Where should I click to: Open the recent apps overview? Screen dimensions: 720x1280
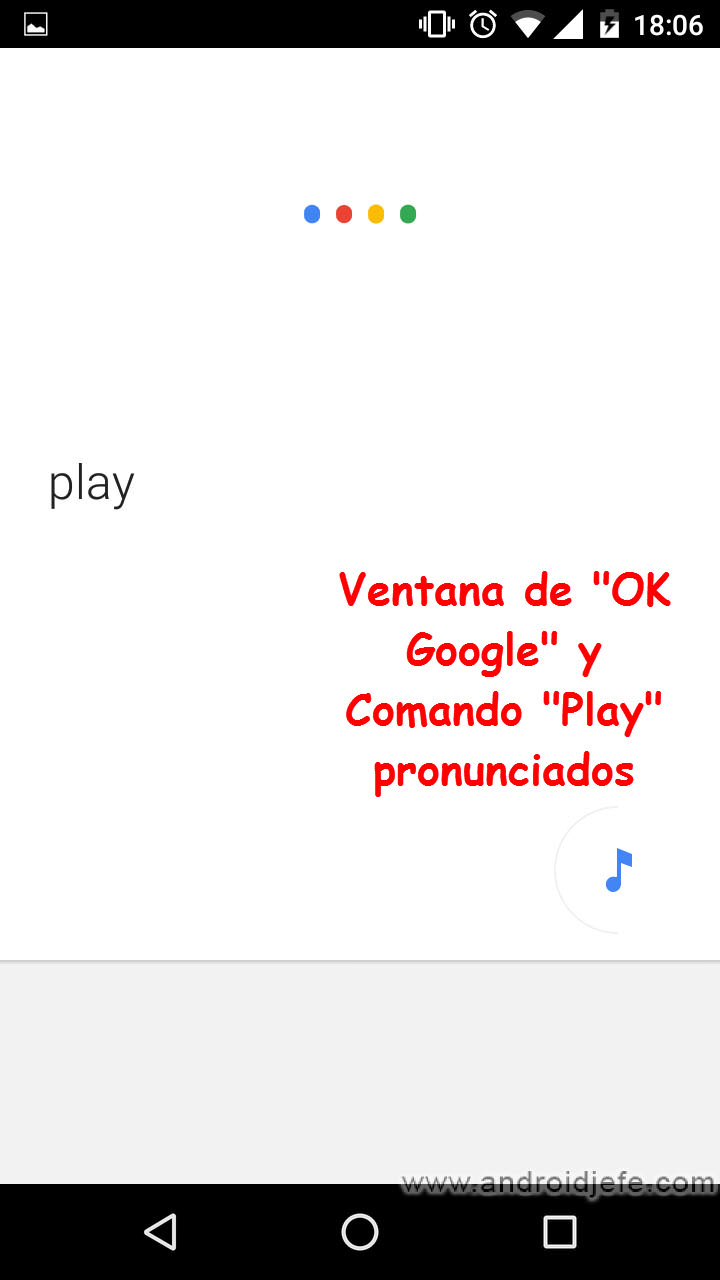[x=560, y=1232]
